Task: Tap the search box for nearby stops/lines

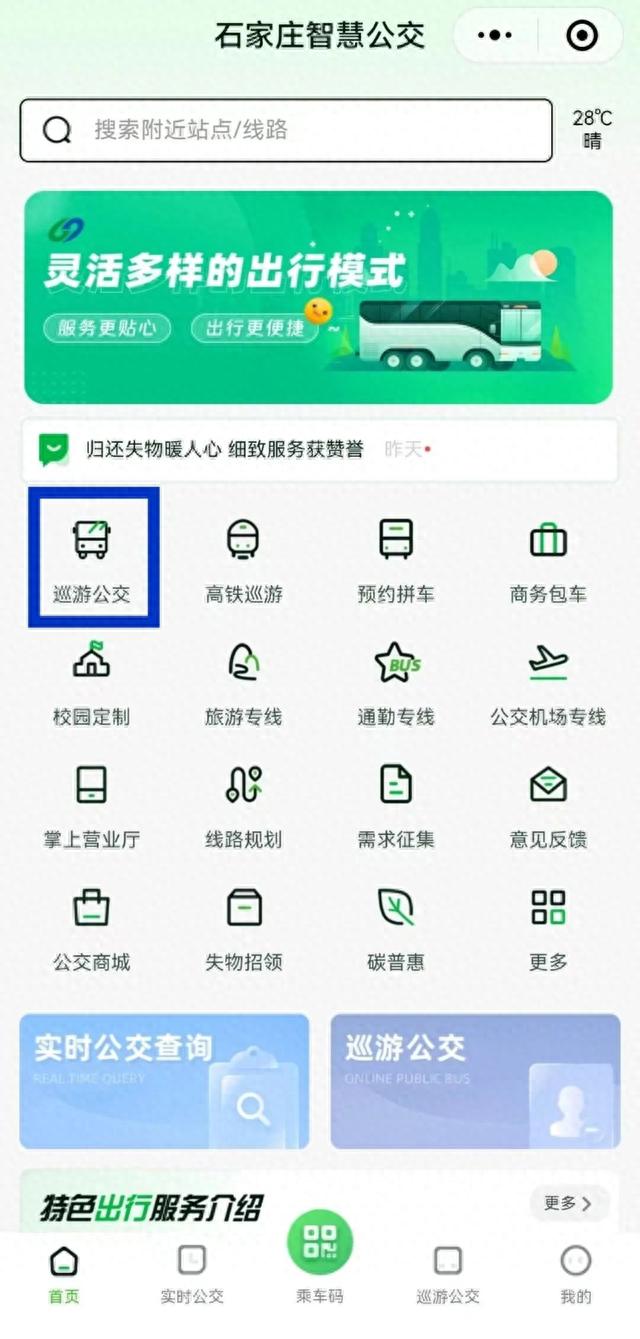Action: click(x=285, y=130)
